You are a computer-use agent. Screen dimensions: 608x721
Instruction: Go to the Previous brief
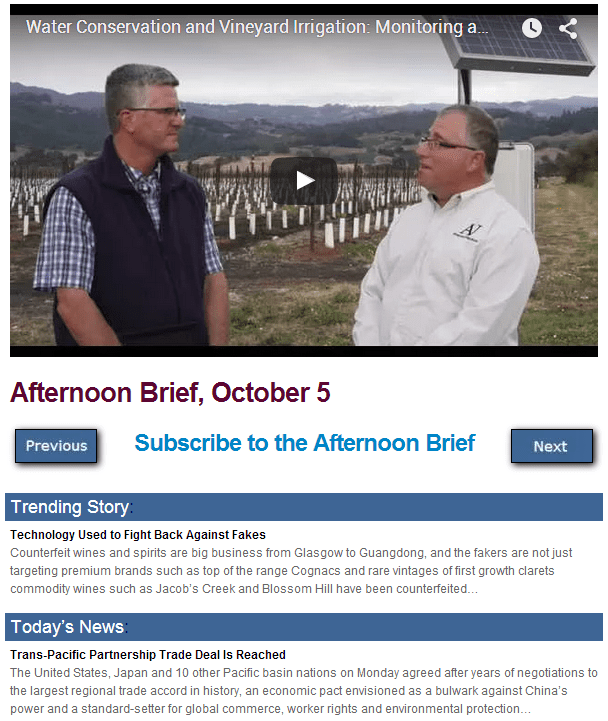pyautogui.click(x=56, y=446)
